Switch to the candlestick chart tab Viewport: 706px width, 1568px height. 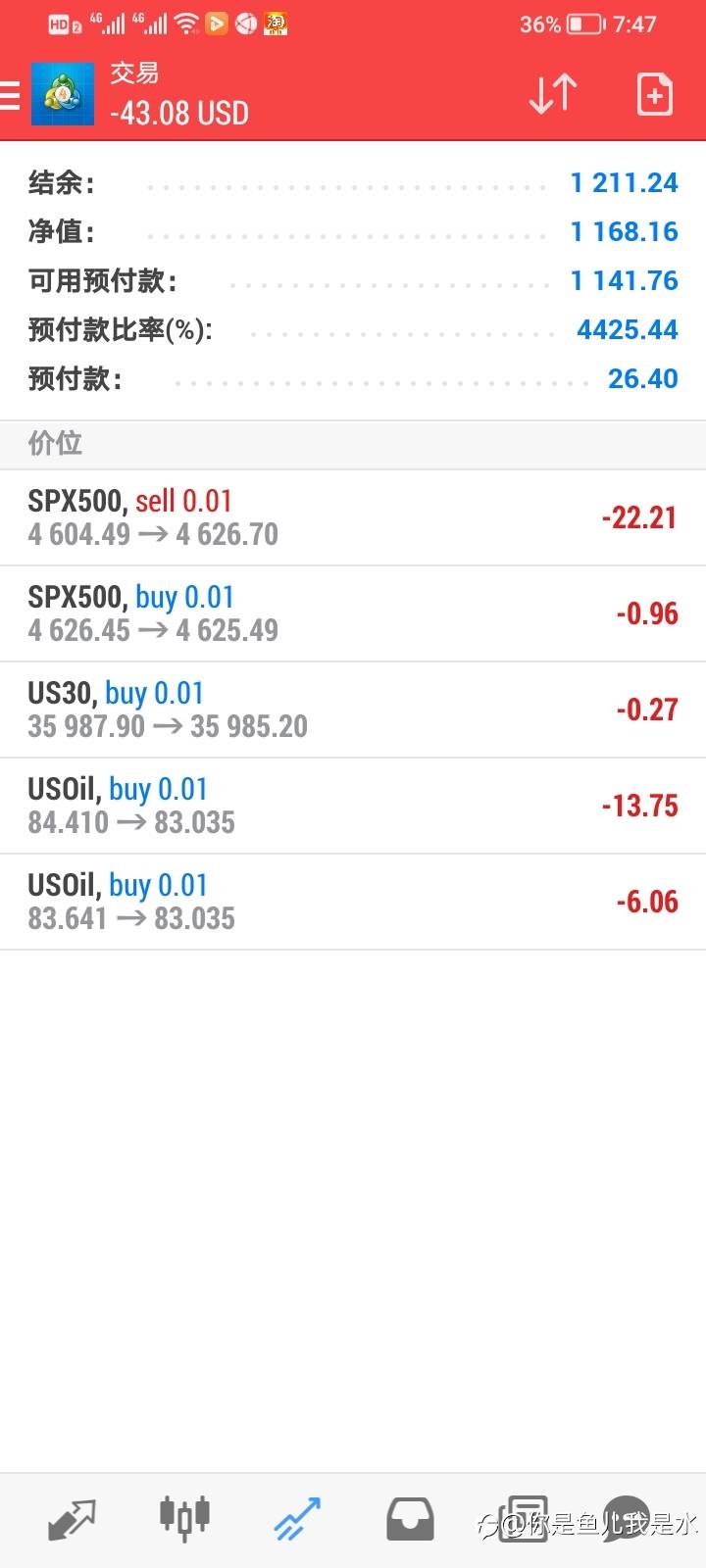pyautogui.click(x=184, y=1519)
